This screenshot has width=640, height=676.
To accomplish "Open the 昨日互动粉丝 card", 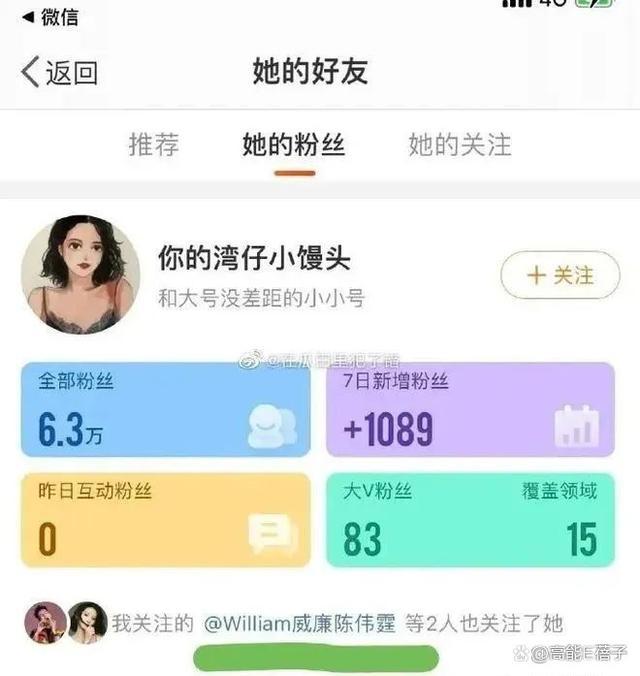I will coord(165,520).
